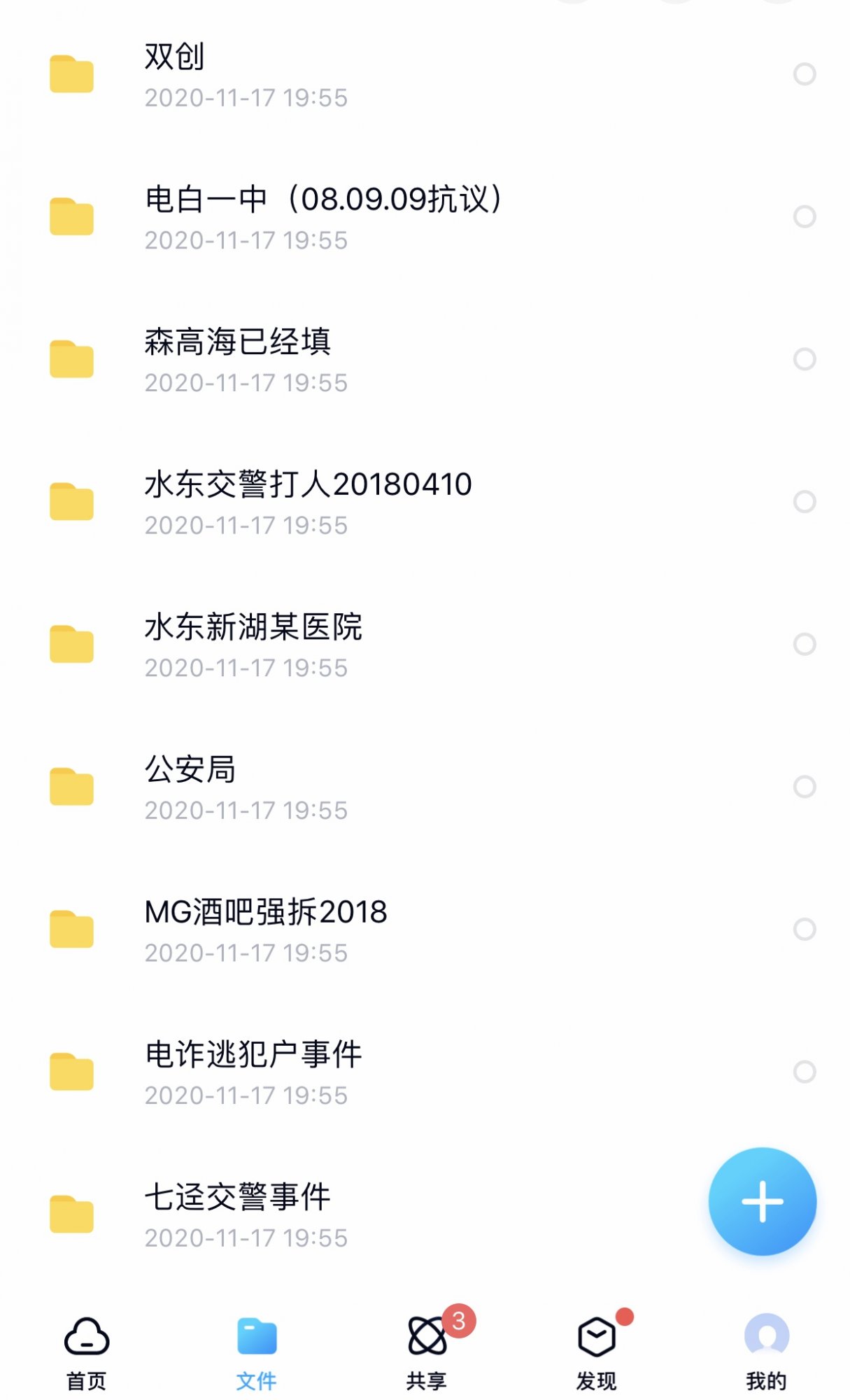This screenshot has width=850, height=1400.
Task: Switch to the 发现 tab
Action: pos(596,1352)
